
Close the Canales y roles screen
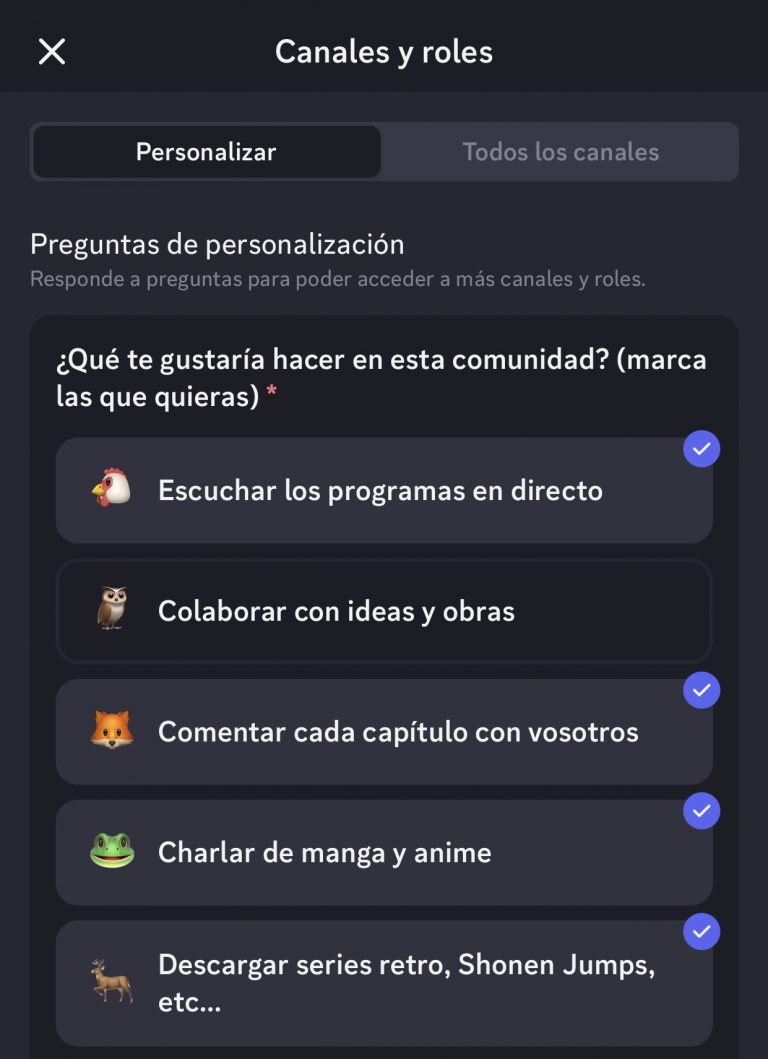tap(52, 52)
